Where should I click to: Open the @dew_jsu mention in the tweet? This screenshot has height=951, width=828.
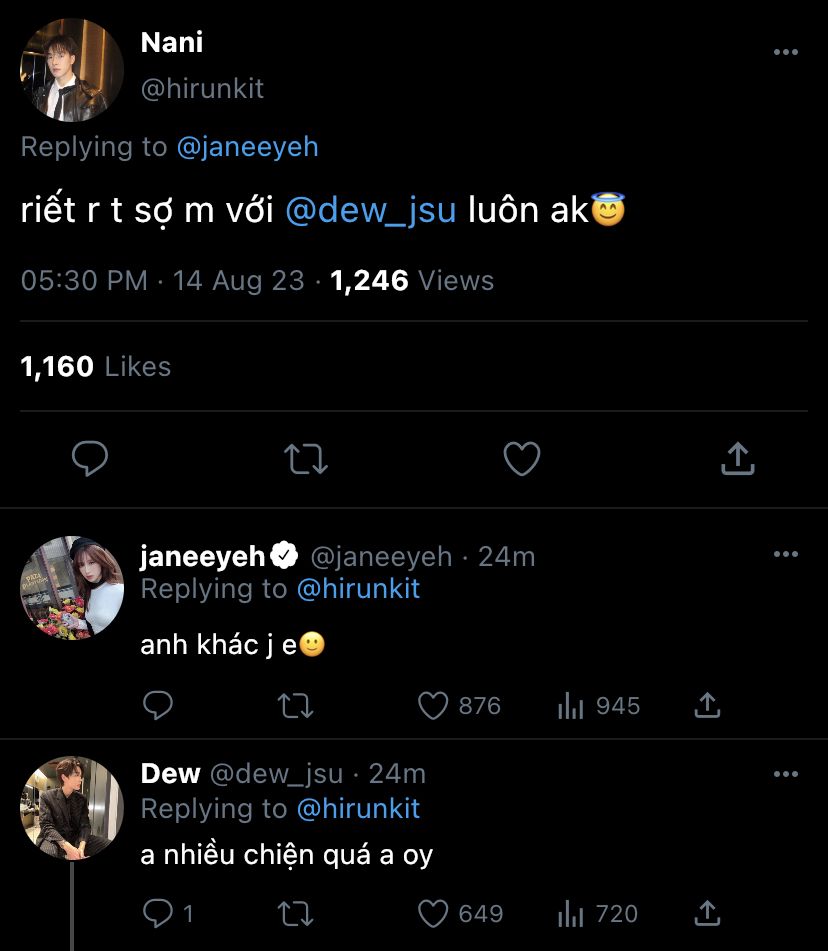[371, 212]
